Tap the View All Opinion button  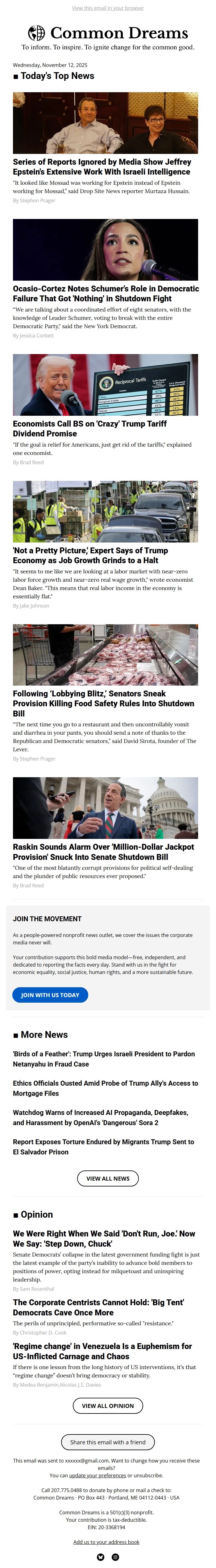coord(108,1405)
